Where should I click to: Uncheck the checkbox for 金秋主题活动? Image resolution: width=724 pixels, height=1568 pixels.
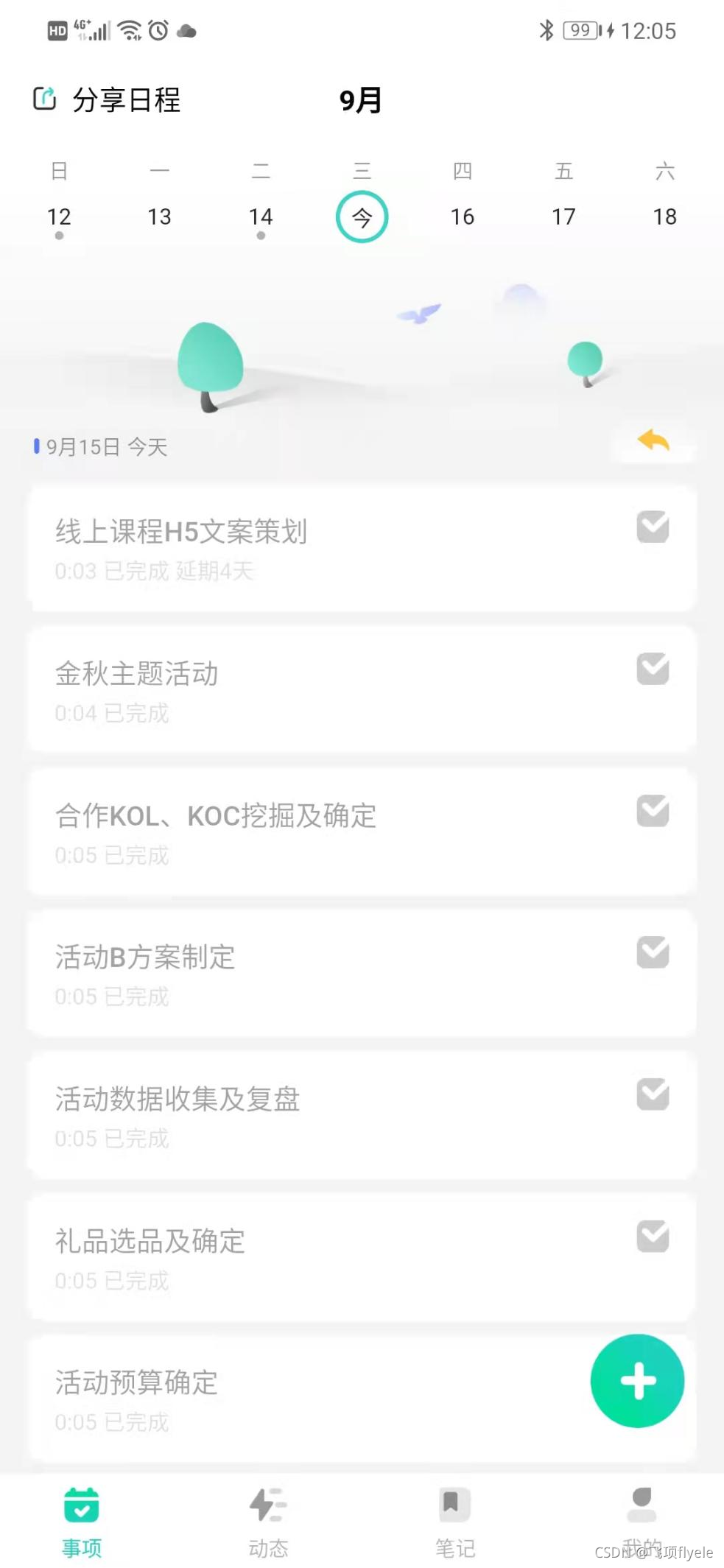[653, 669]
